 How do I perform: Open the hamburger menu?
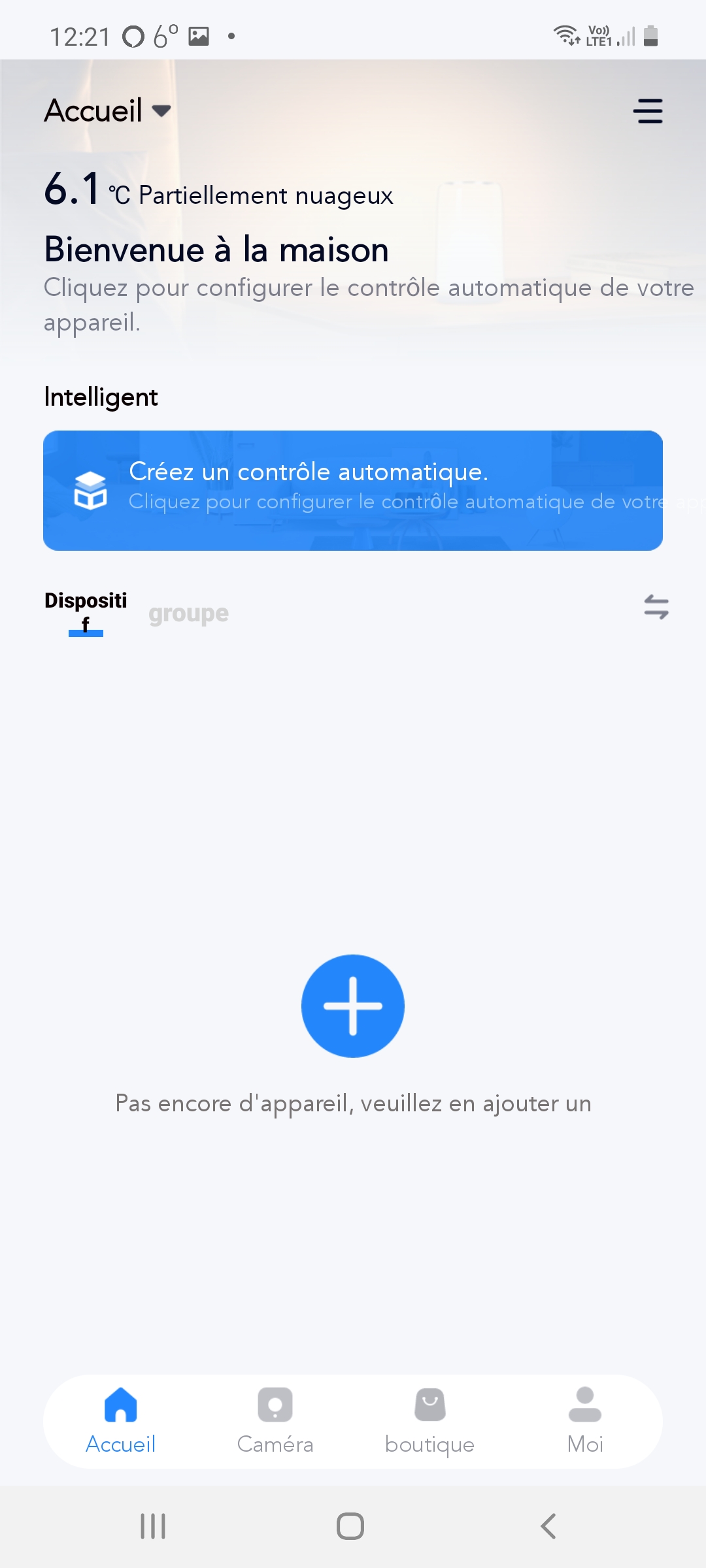(648, 111)
